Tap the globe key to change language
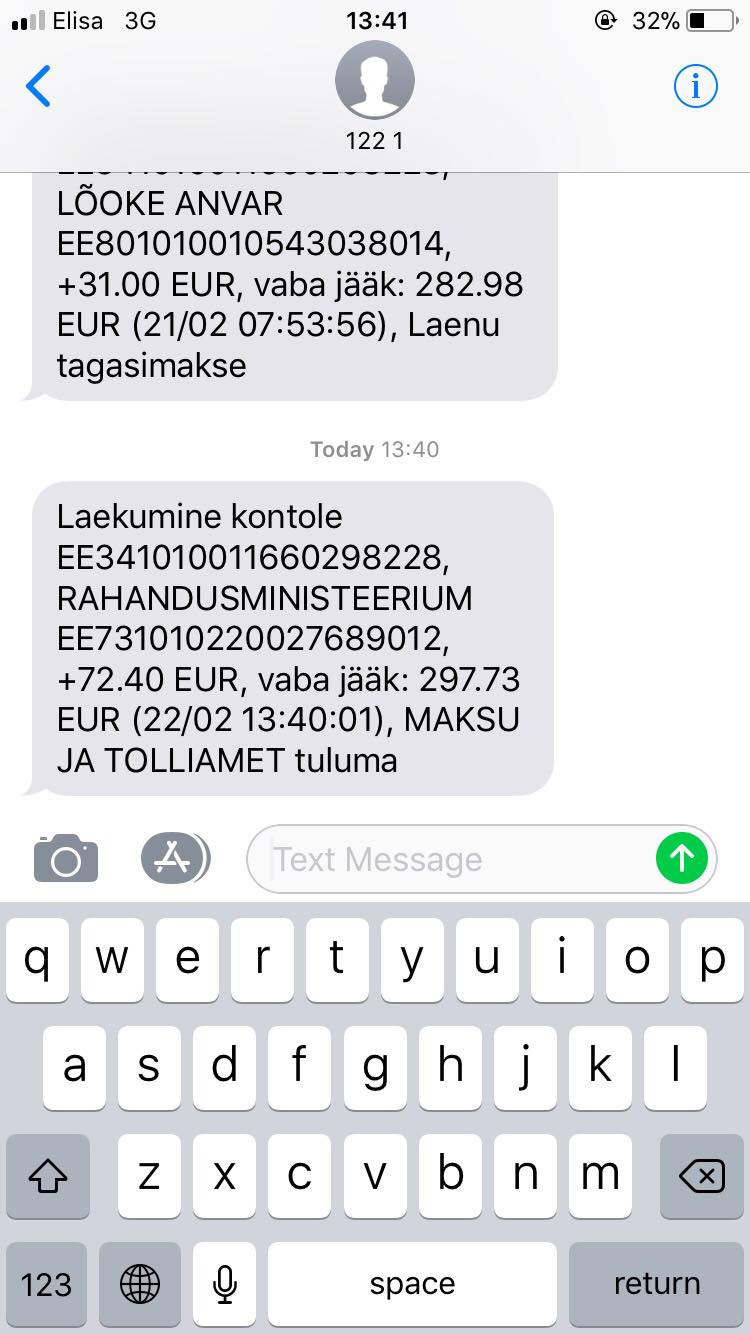Image resolution: width=750 pixels, height=1334 pixels. (140, 1284)
